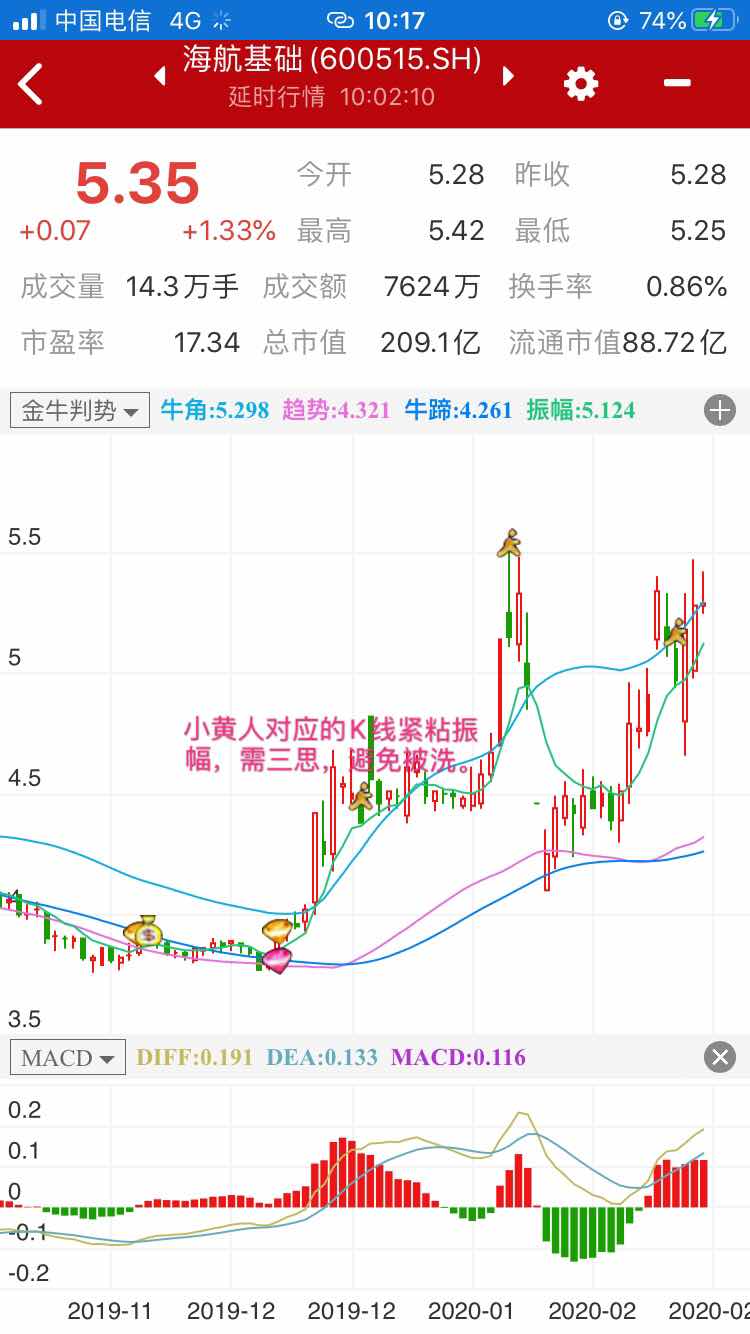
Task: Open the MACD indicator selector dropdown
Action: tap(67, 1057)
